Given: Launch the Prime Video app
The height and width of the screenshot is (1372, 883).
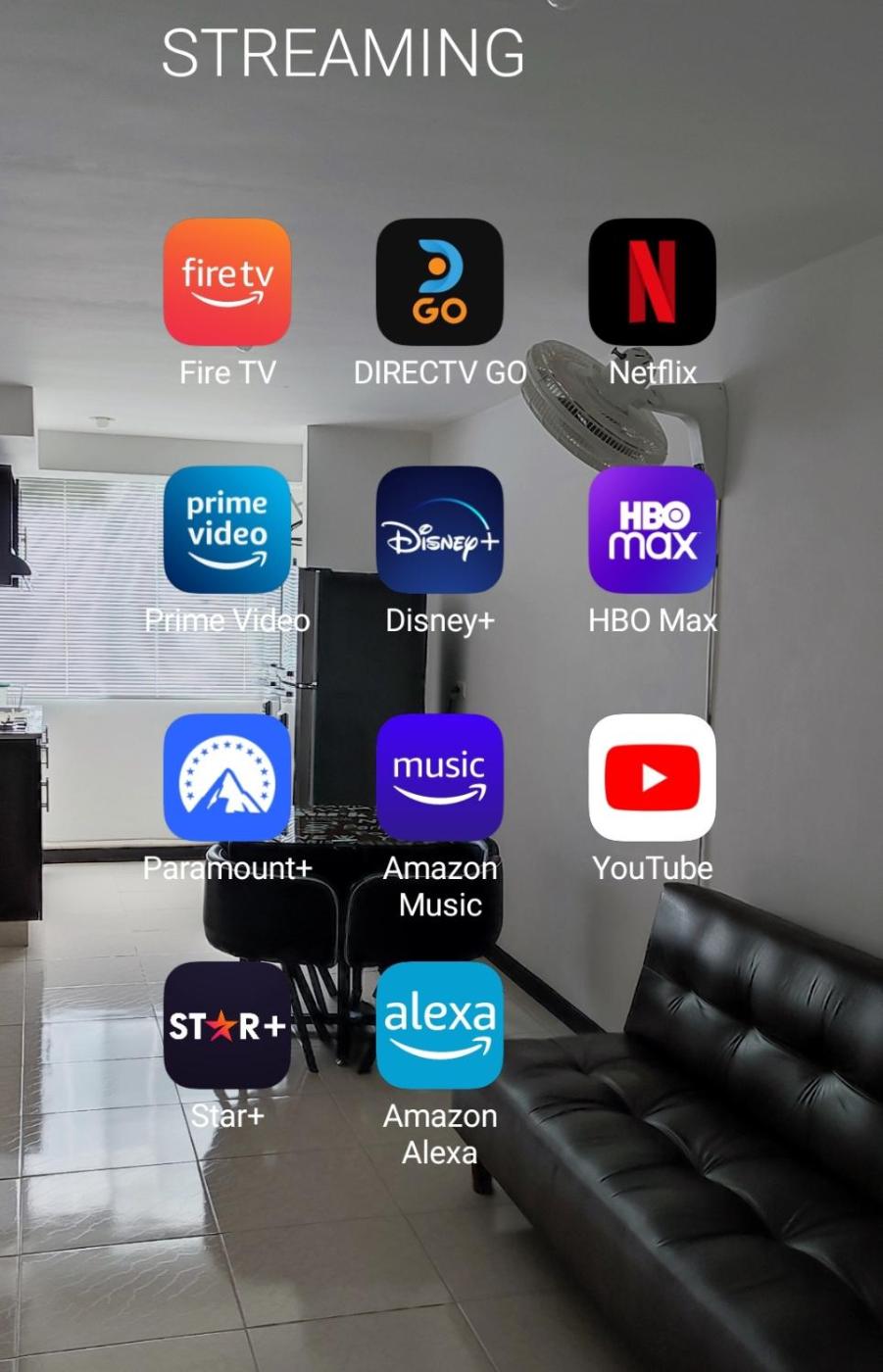Looking at the screenshot, I should 227,530.
